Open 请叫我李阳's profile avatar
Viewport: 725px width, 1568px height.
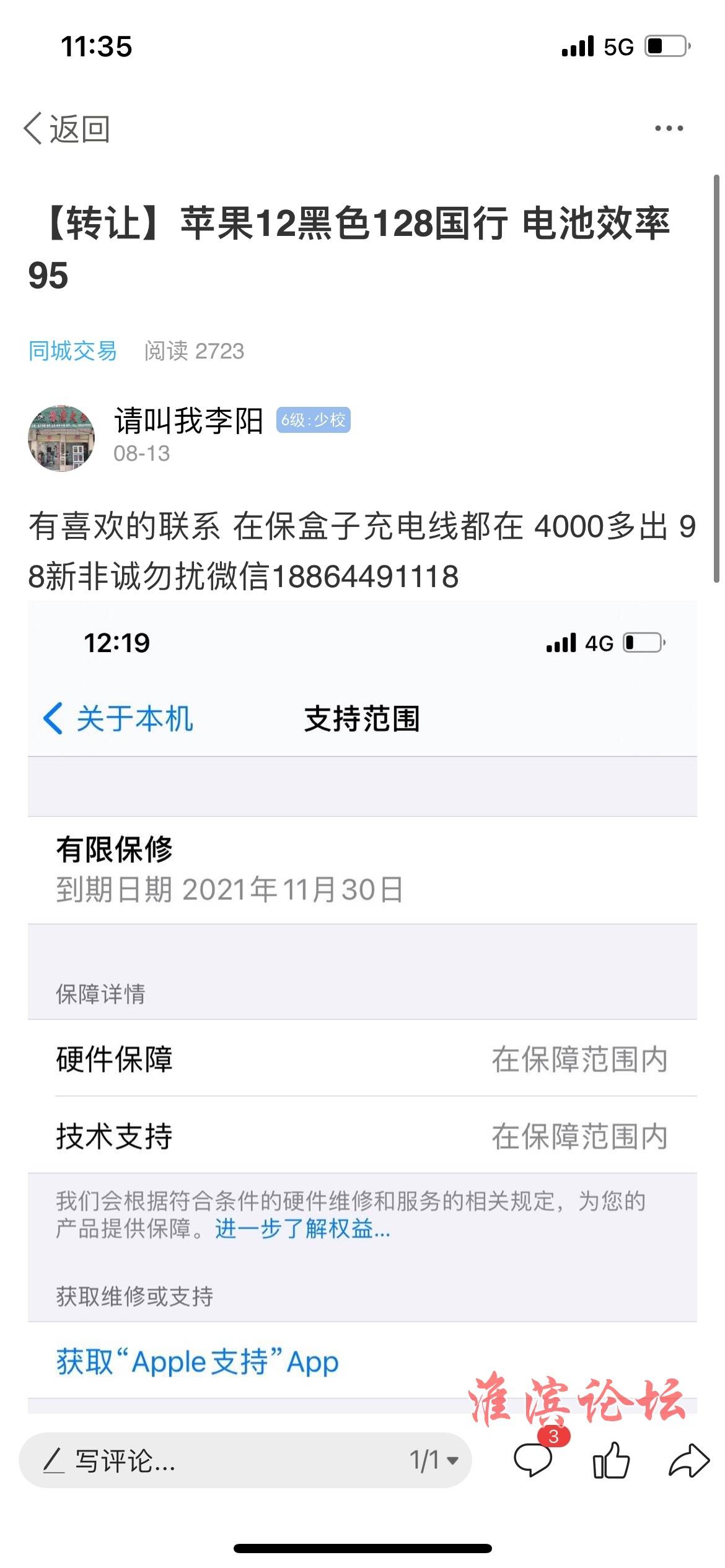pos(61,438)
